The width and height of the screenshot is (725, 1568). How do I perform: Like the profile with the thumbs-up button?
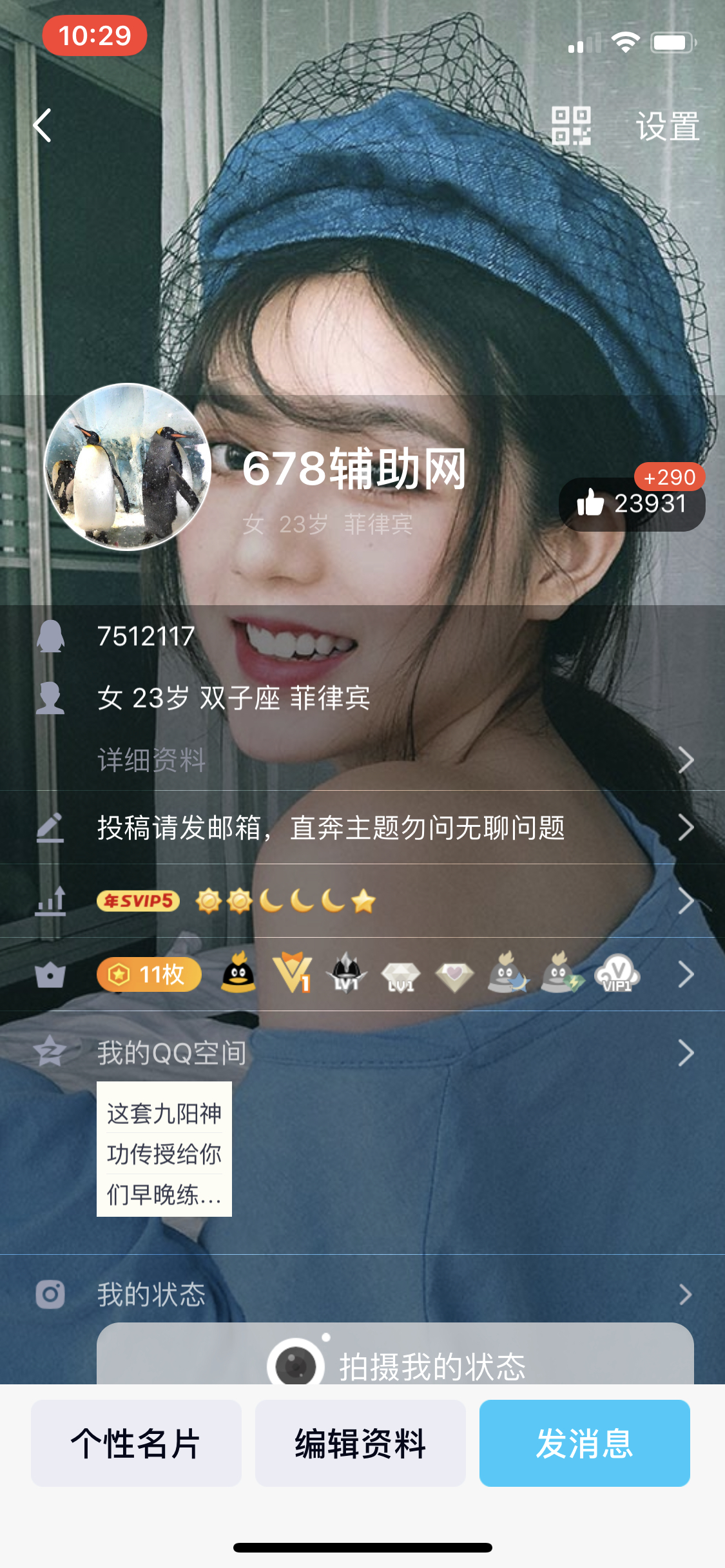pyautogui.click(x=631, y=504)
